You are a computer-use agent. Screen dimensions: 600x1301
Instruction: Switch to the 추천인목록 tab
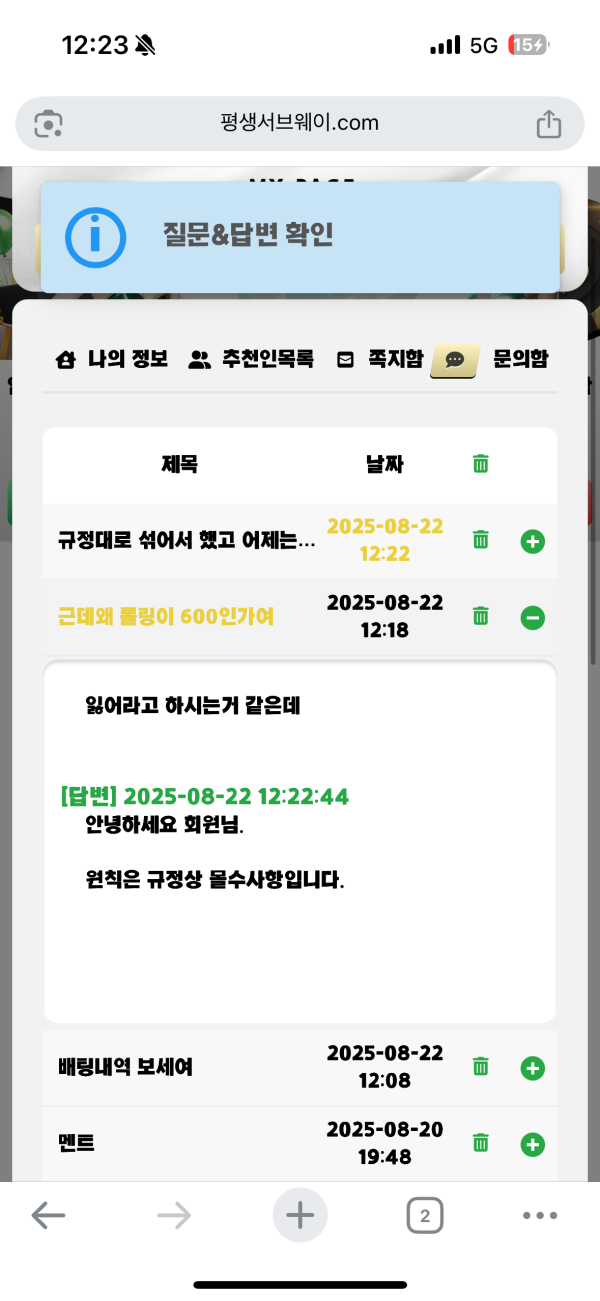coord(251,360)
